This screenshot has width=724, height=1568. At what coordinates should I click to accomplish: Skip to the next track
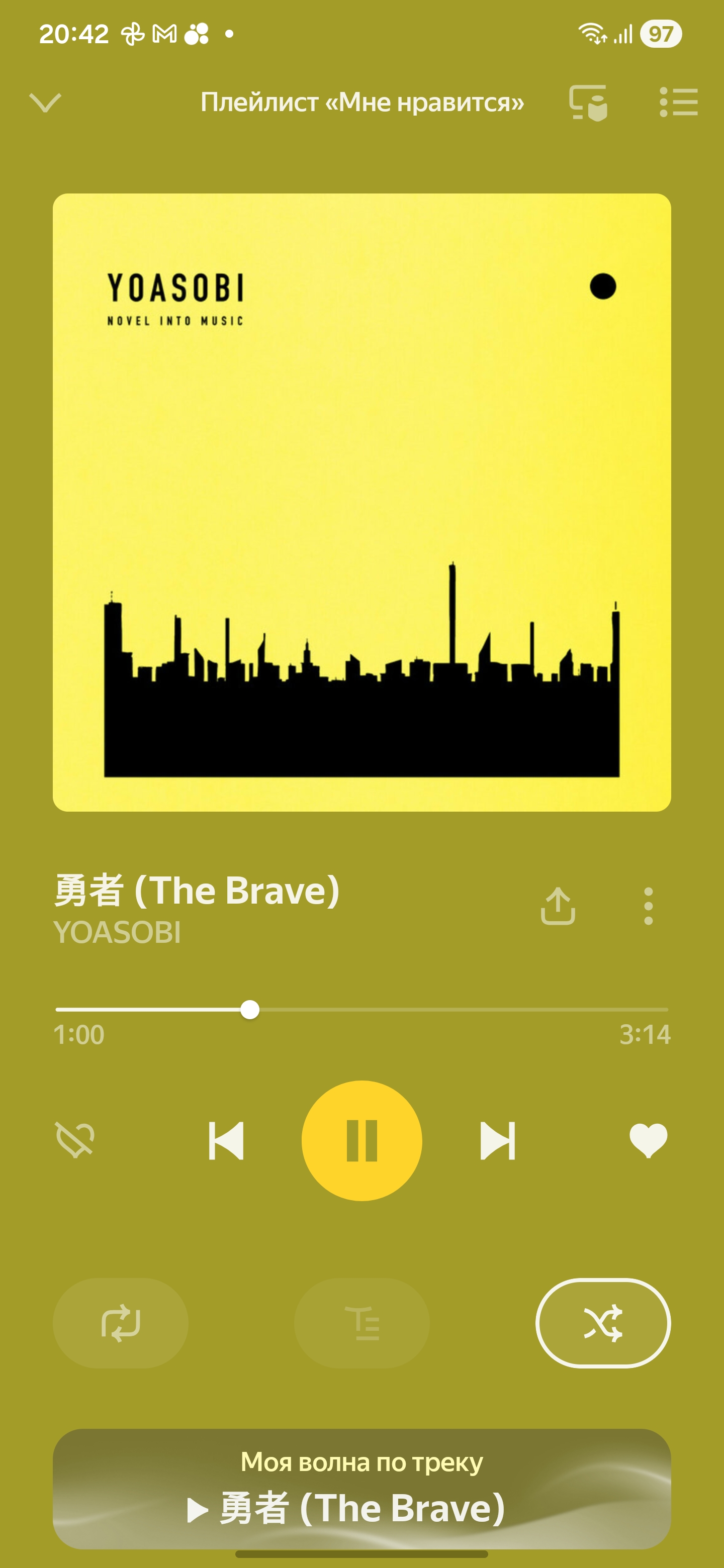pyautogui.click(x=497, y=1140)
